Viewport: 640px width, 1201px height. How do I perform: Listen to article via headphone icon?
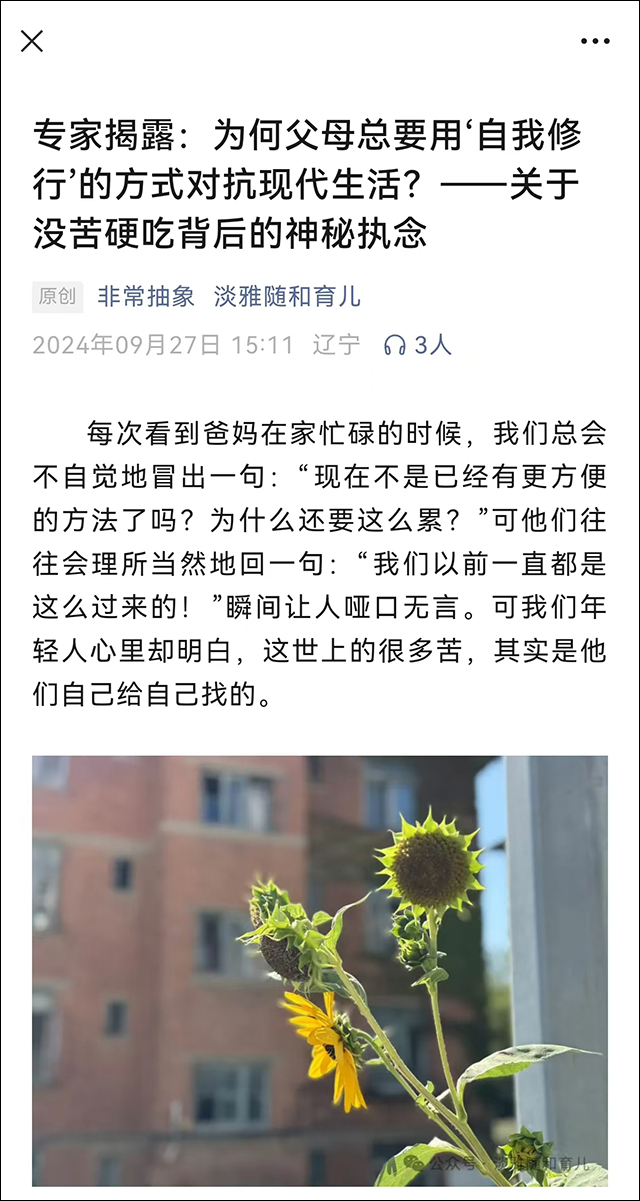tap(395, 346)
